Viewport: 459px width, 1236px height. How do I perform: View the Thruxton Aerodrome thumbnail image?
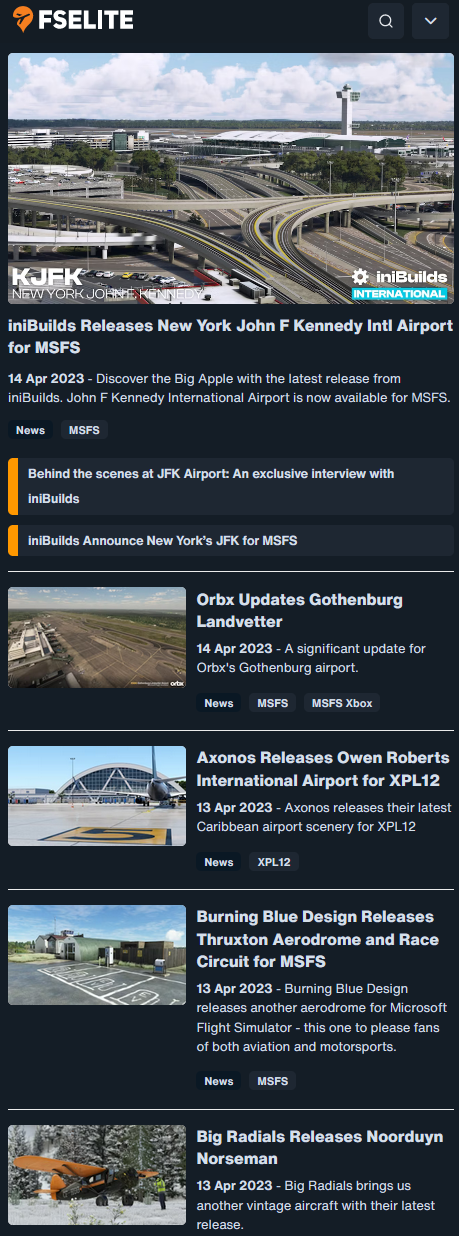(x=97, y=955)
